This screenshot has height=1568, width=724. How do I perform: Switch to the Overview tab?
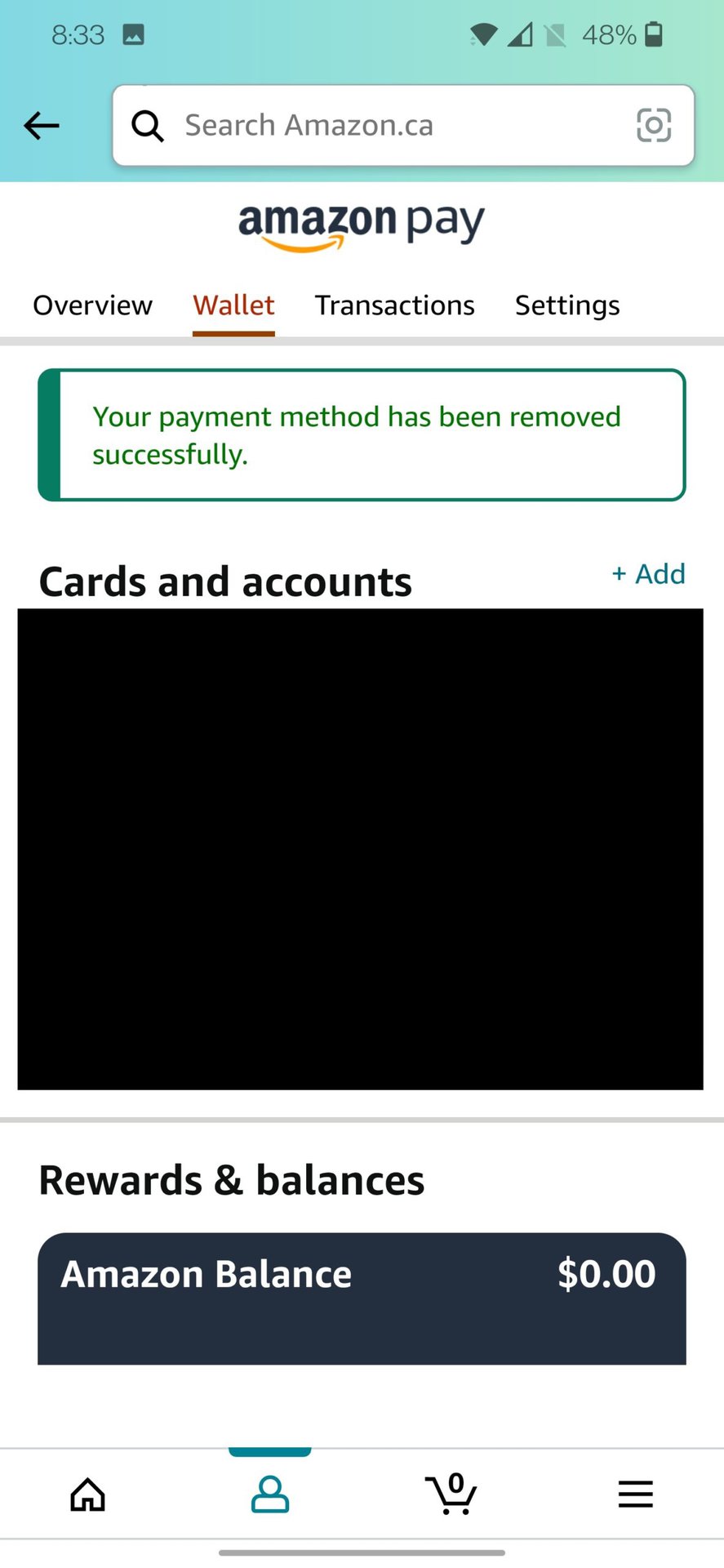tap(92, 305)
